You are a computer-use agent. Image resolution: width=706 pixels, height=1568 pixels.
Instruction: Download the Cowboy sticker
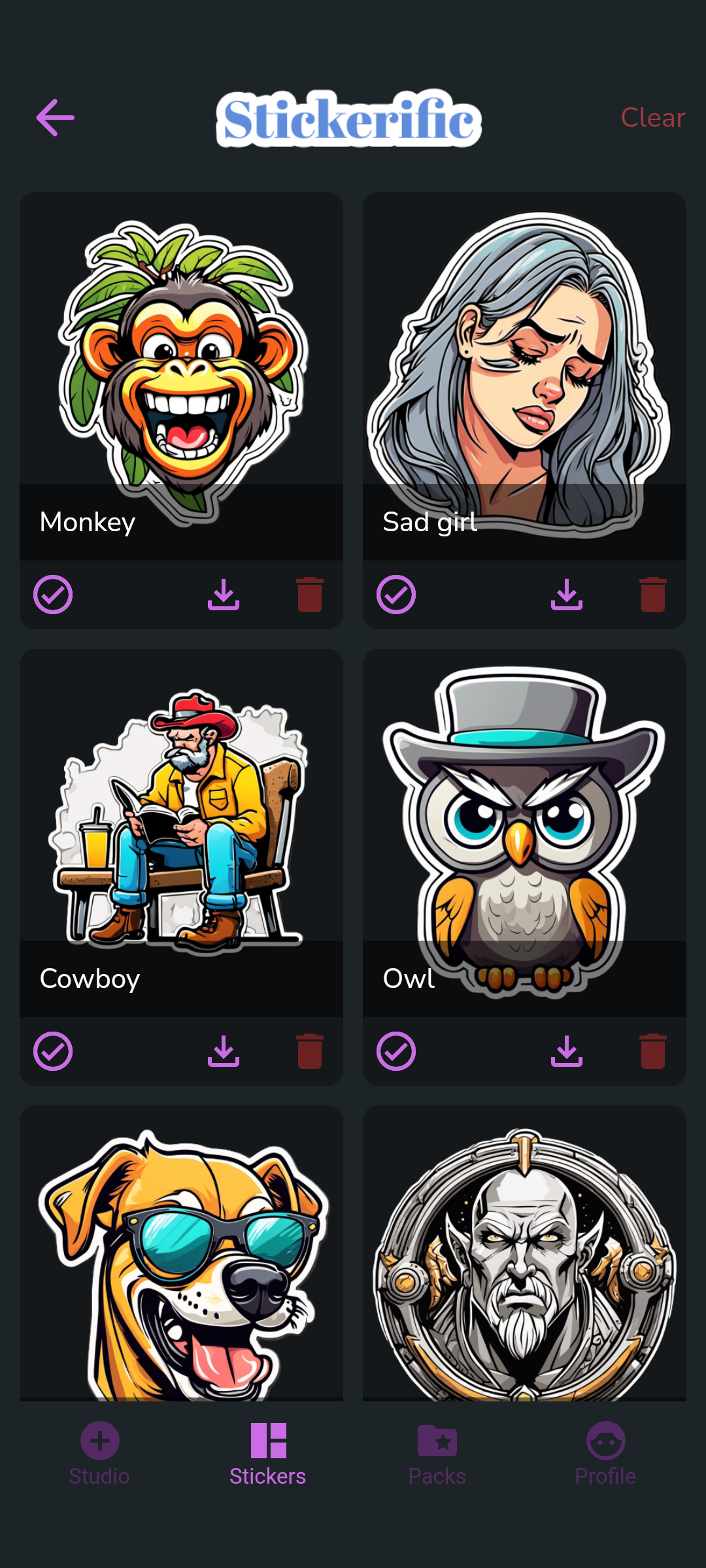tap(224, 1051)
